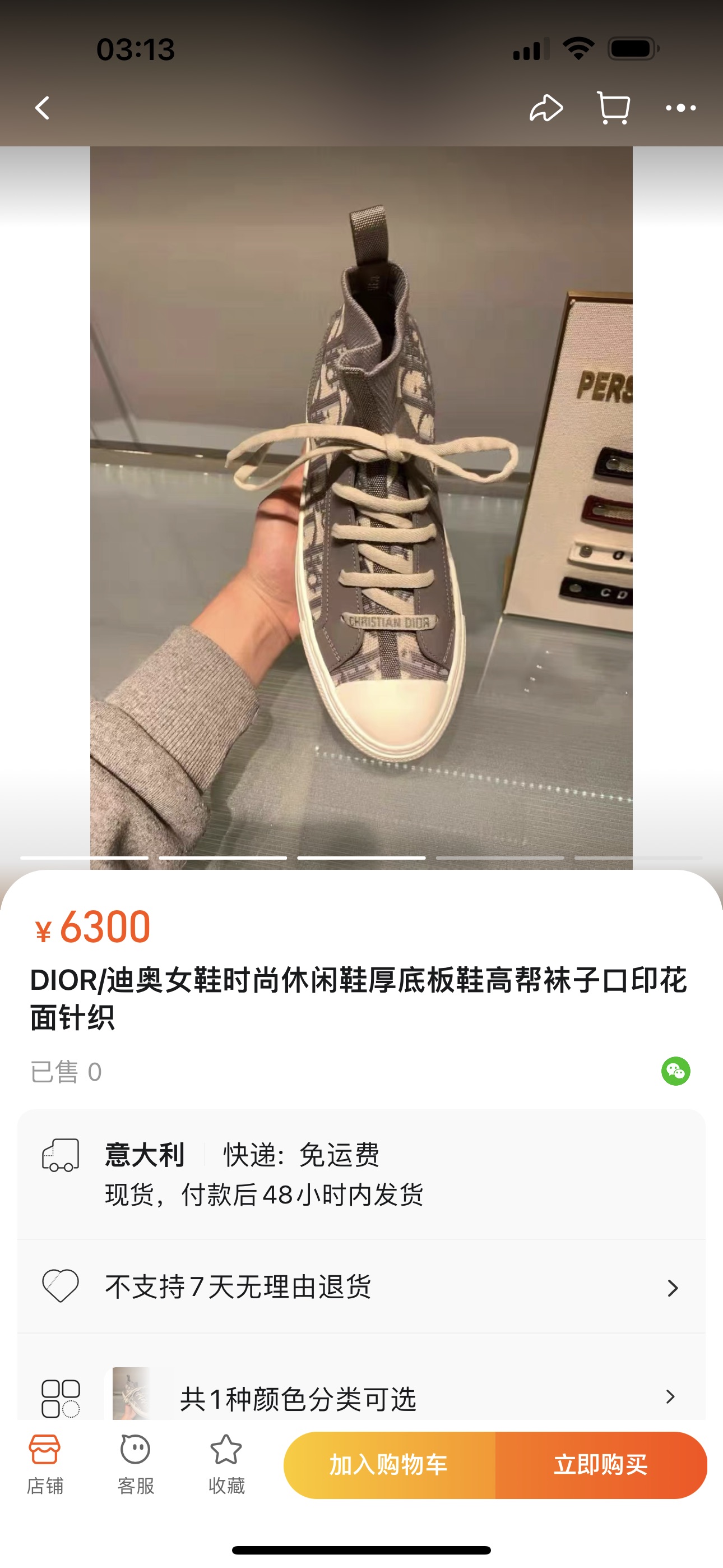Tap the green WeChat share icon
723x1568 pixels.
point(675,1071)
